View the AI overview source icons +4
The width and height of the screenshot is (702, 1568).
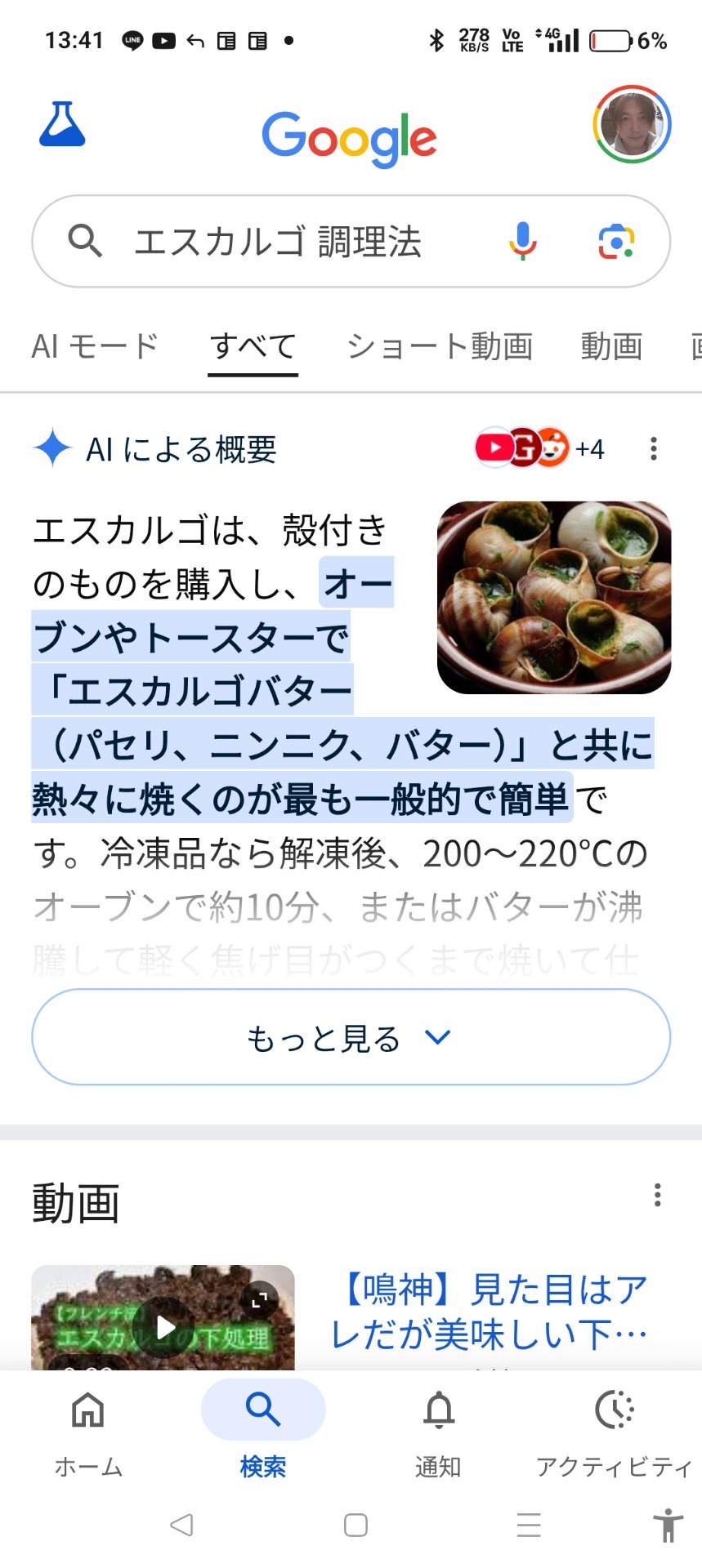click(539, 448)
